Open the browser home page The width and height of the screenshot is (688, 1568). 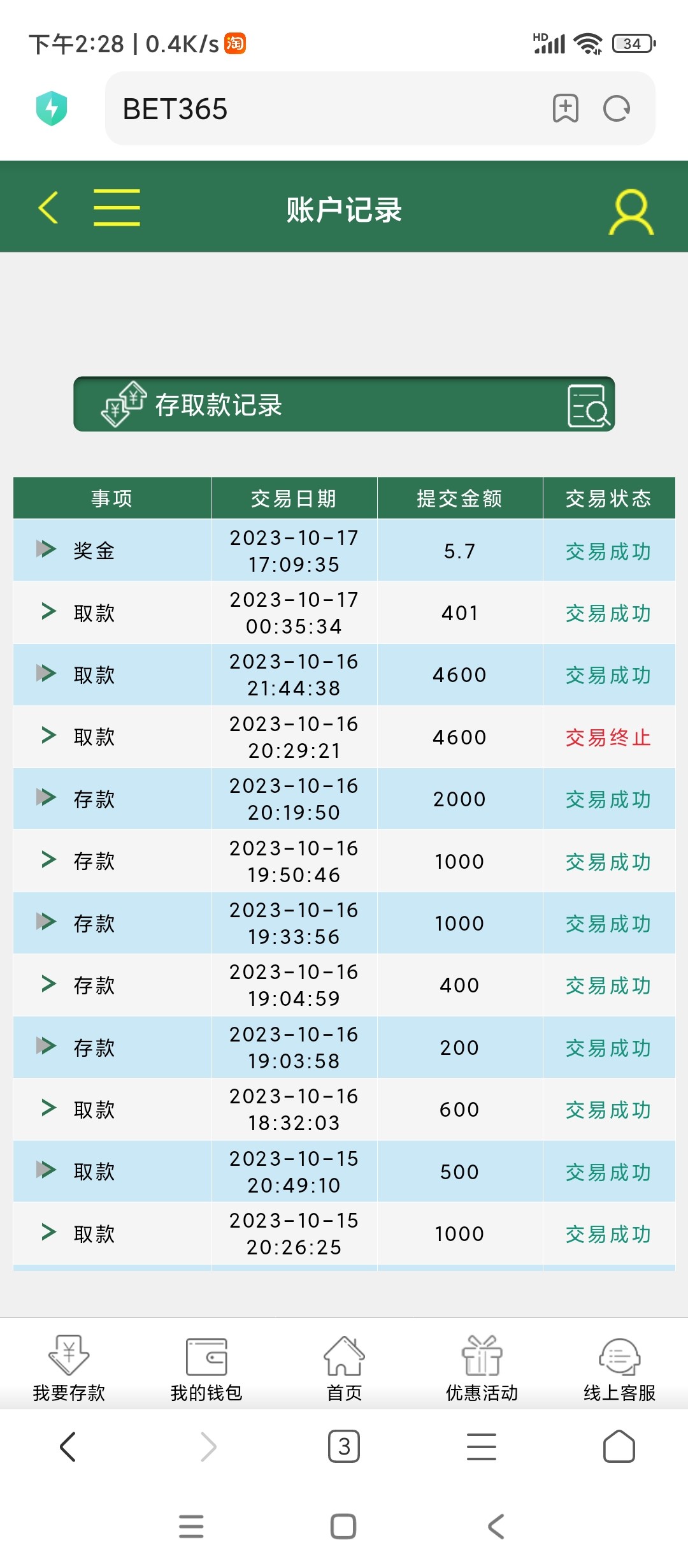619,1447
